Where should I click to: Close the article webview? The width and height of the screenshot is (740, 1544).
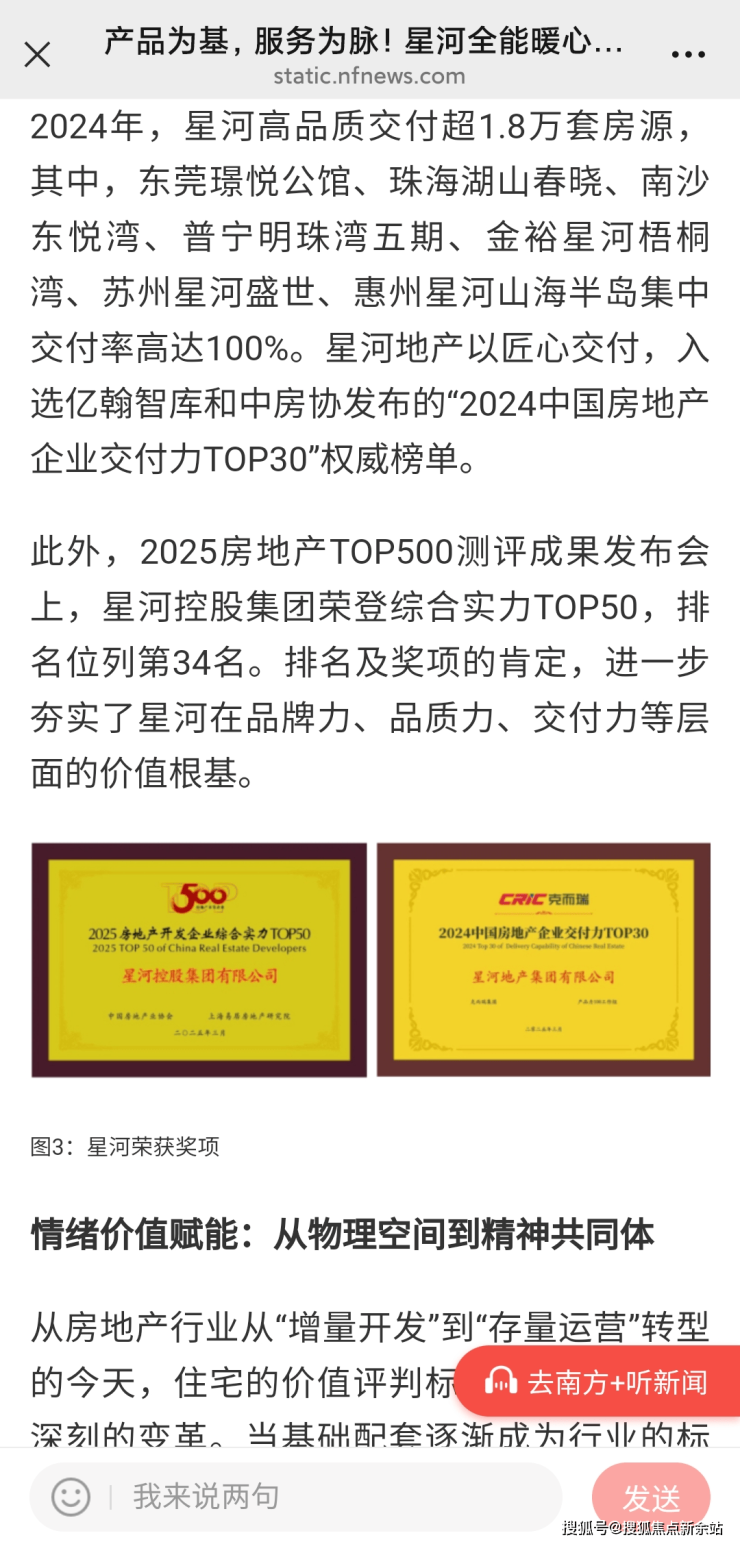coord(37,55)
